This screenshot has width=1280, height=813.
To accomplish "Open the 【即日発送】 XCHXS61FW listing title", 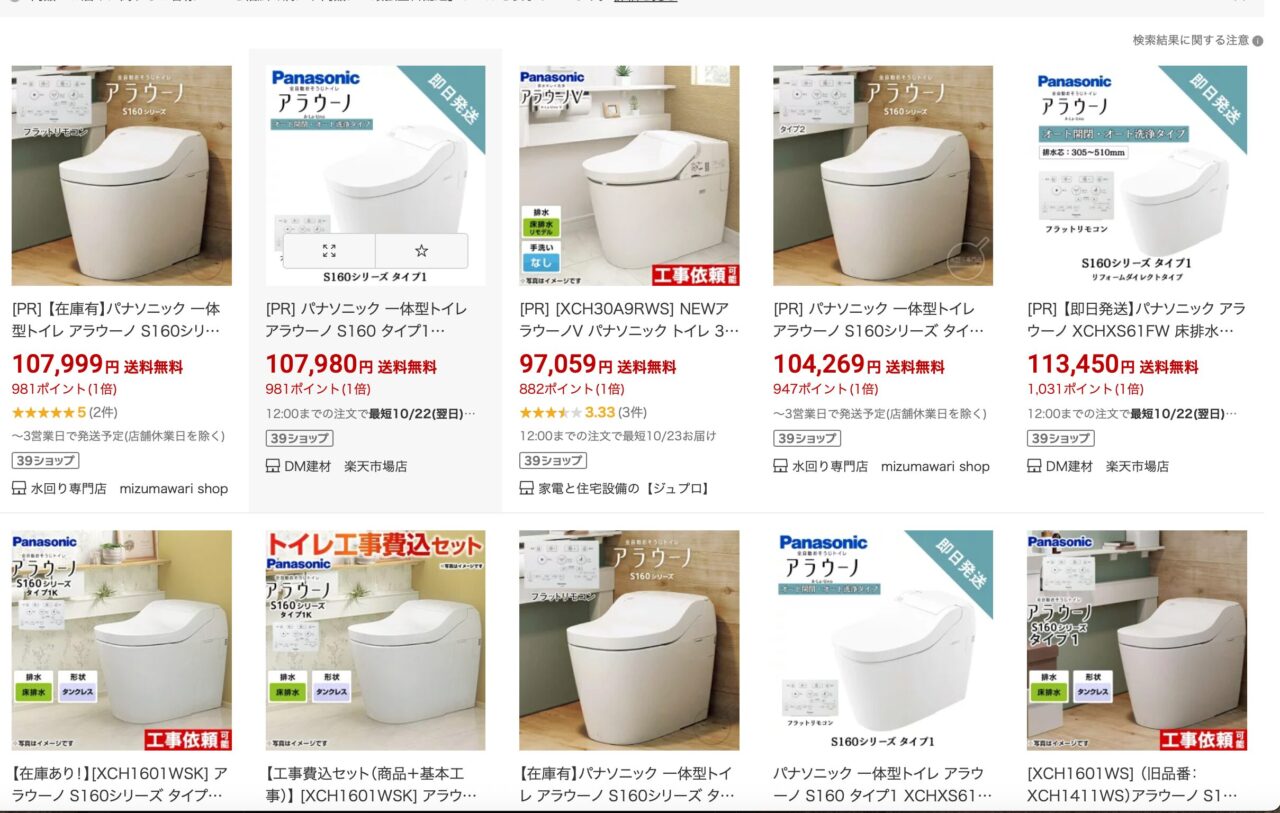I will (1136, 319).
